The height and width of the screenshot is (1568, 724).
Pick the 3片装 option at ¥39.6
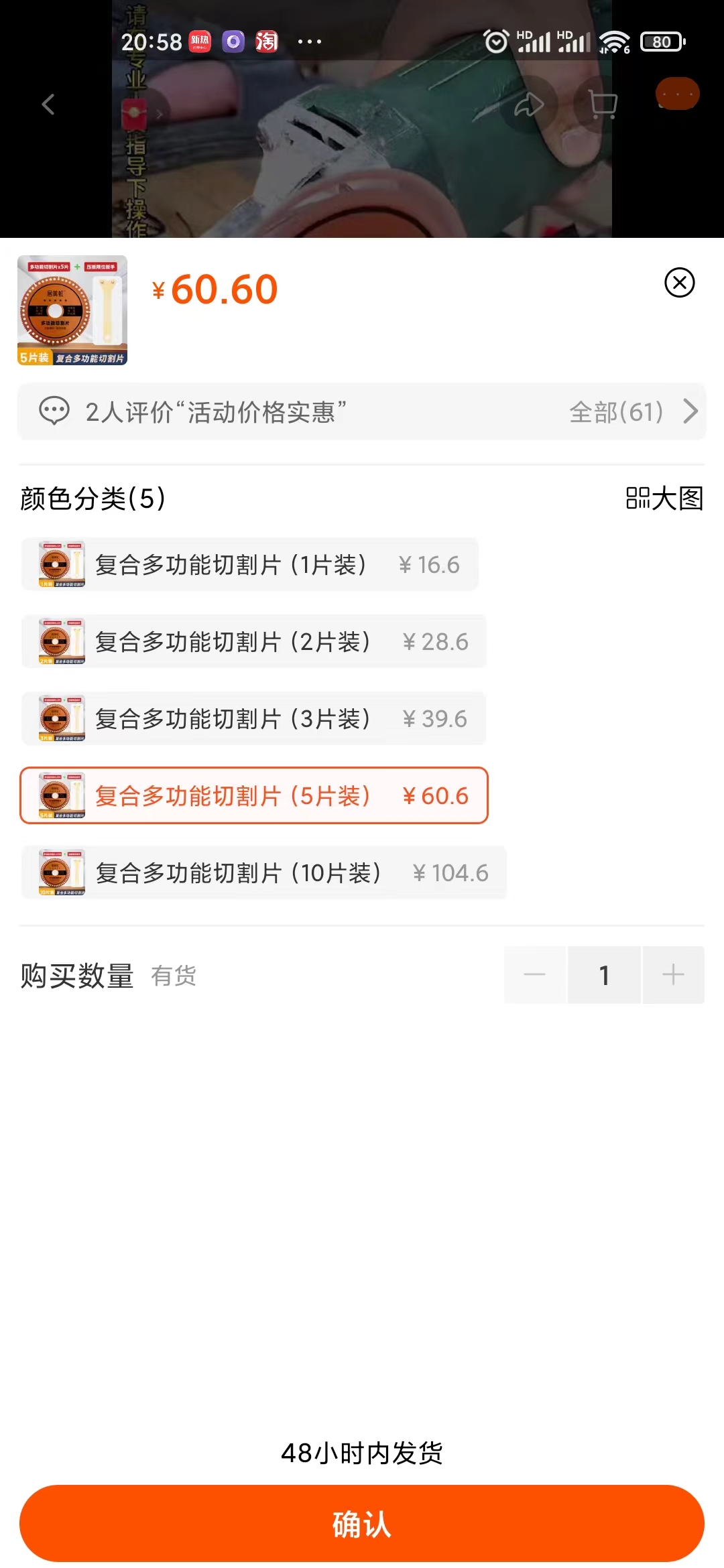coord(253,718)
